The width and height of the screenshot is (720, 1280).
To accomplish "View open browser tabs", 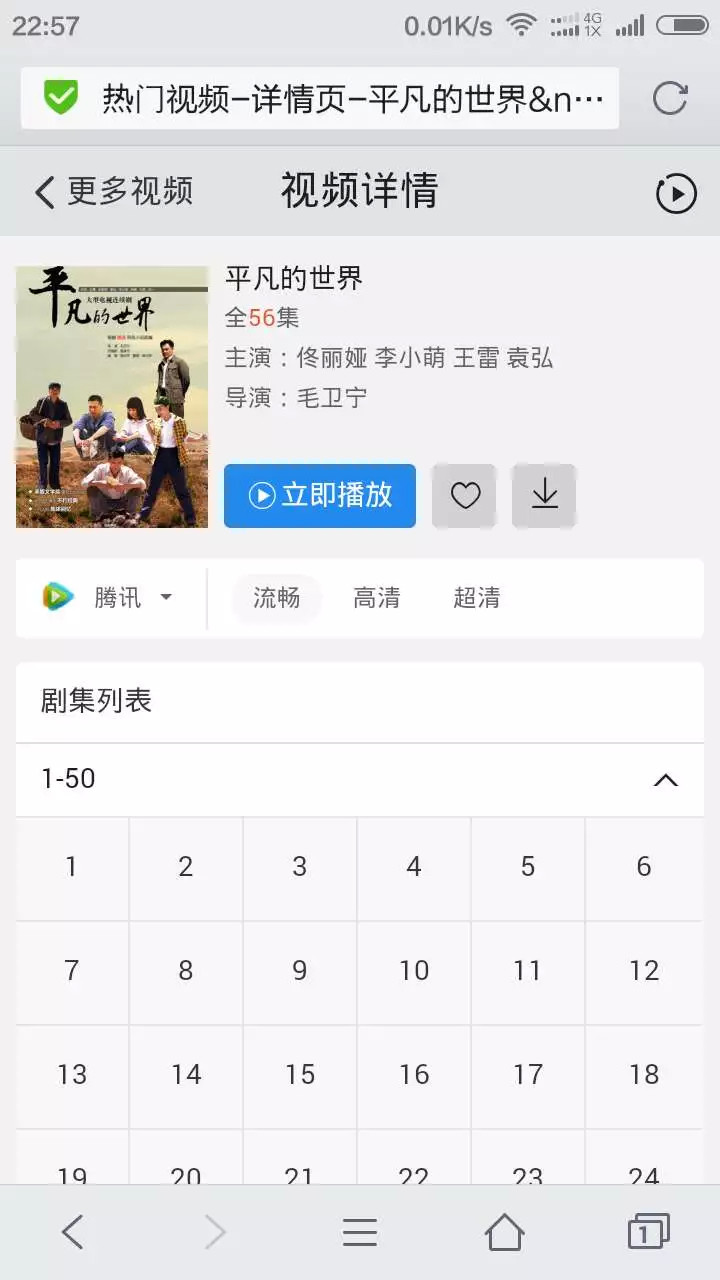I will click(647, 1233).
